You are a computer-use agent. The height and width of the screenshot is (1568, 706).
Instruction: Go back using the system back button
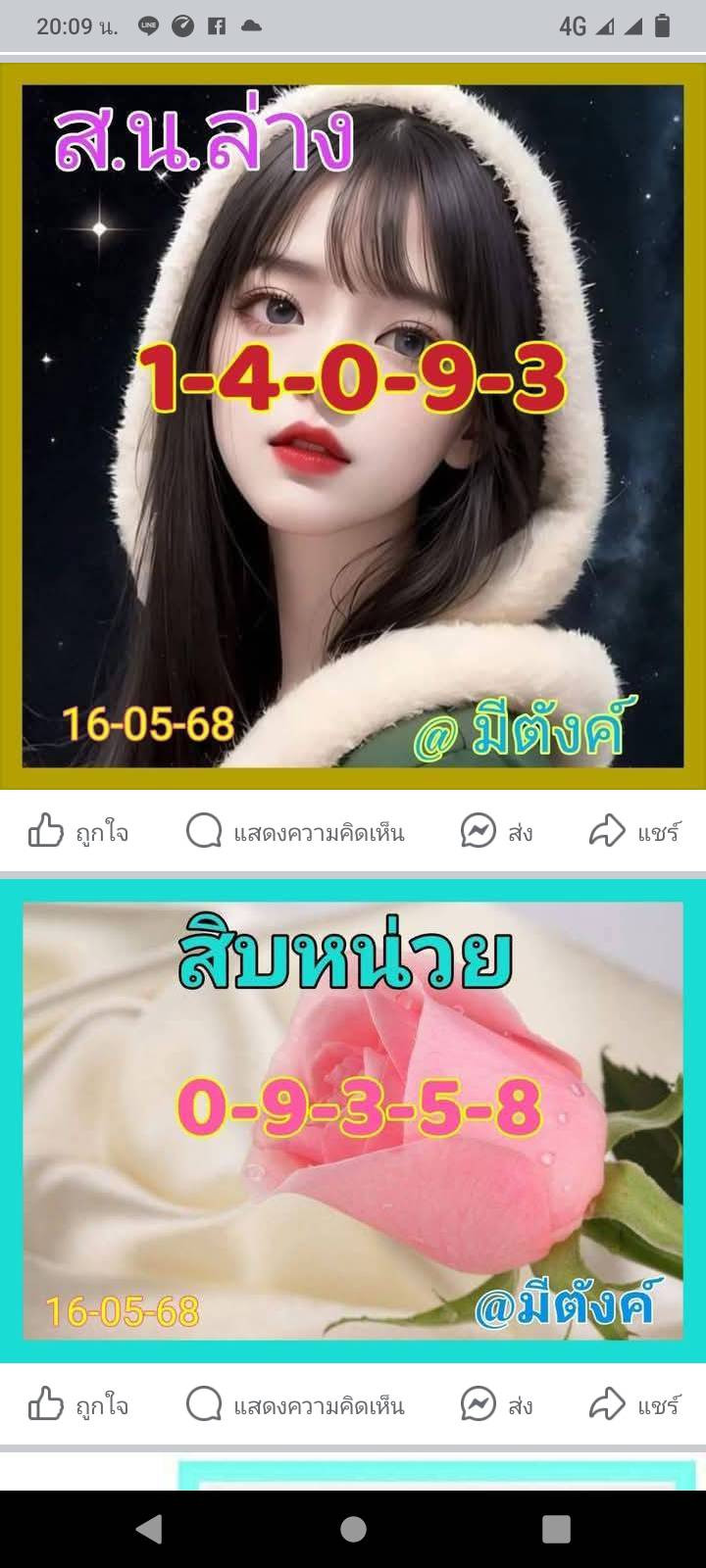click(x=149, y=1529)
